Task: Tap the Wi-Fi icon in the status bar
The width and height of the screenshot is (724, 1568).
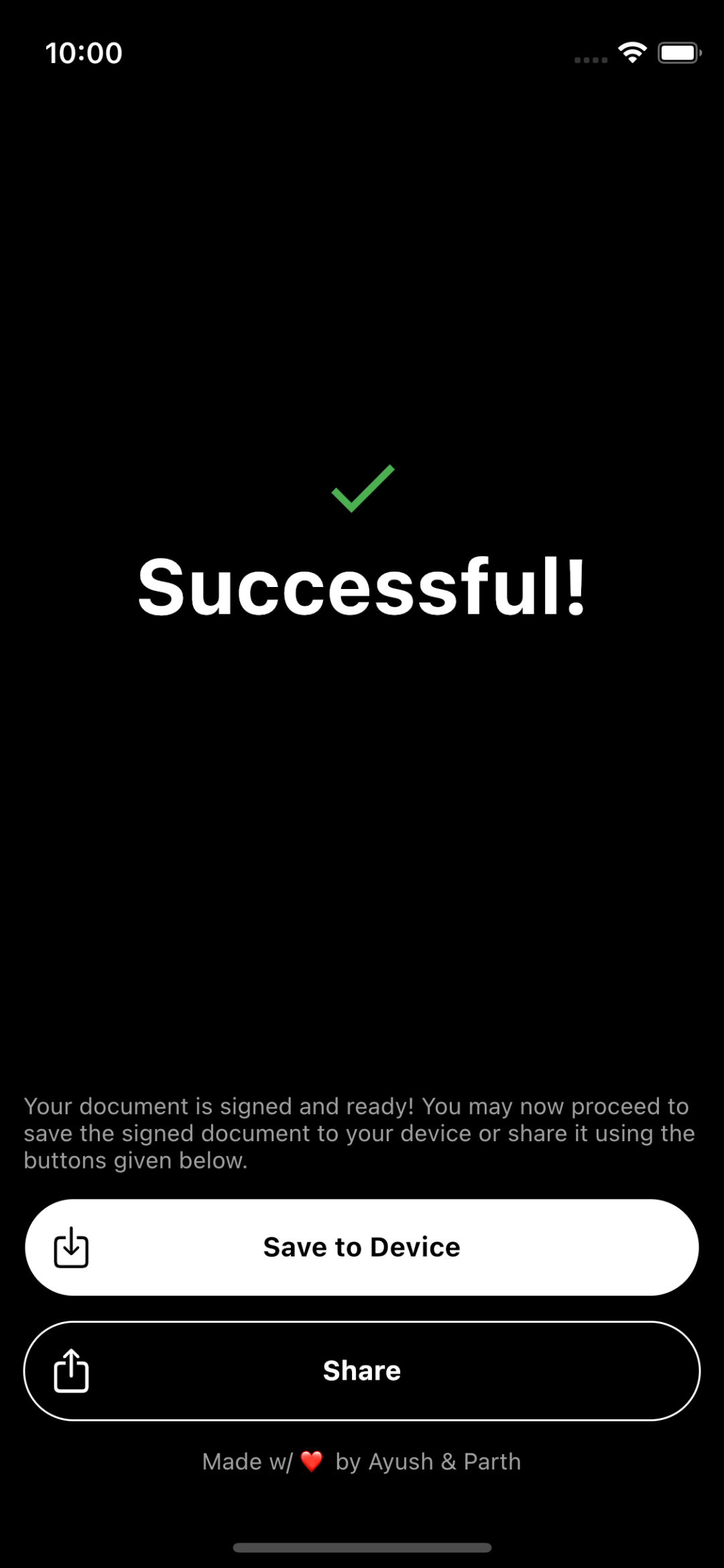Action: pos(631,52)
